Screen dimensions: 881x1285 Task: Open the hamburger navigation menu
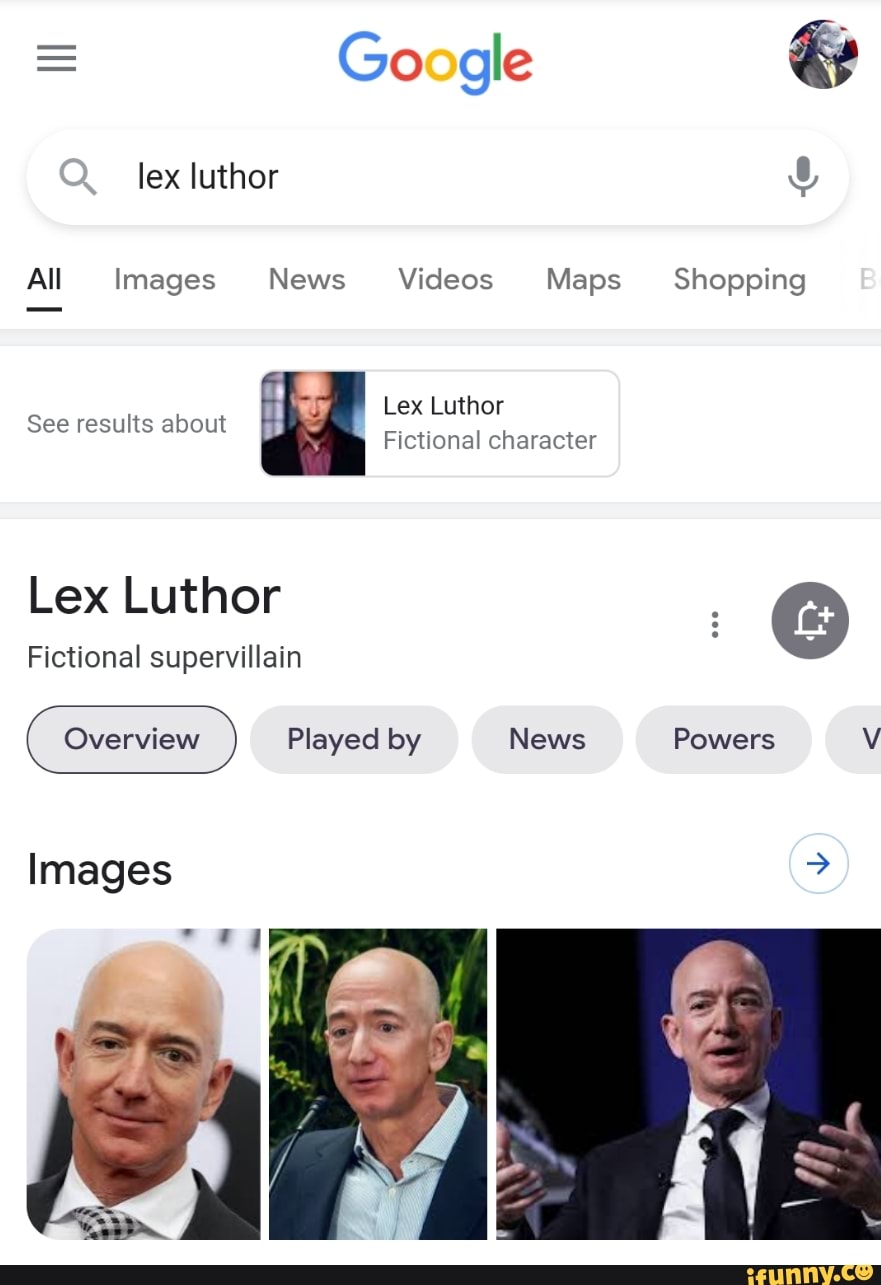[56, 58]
